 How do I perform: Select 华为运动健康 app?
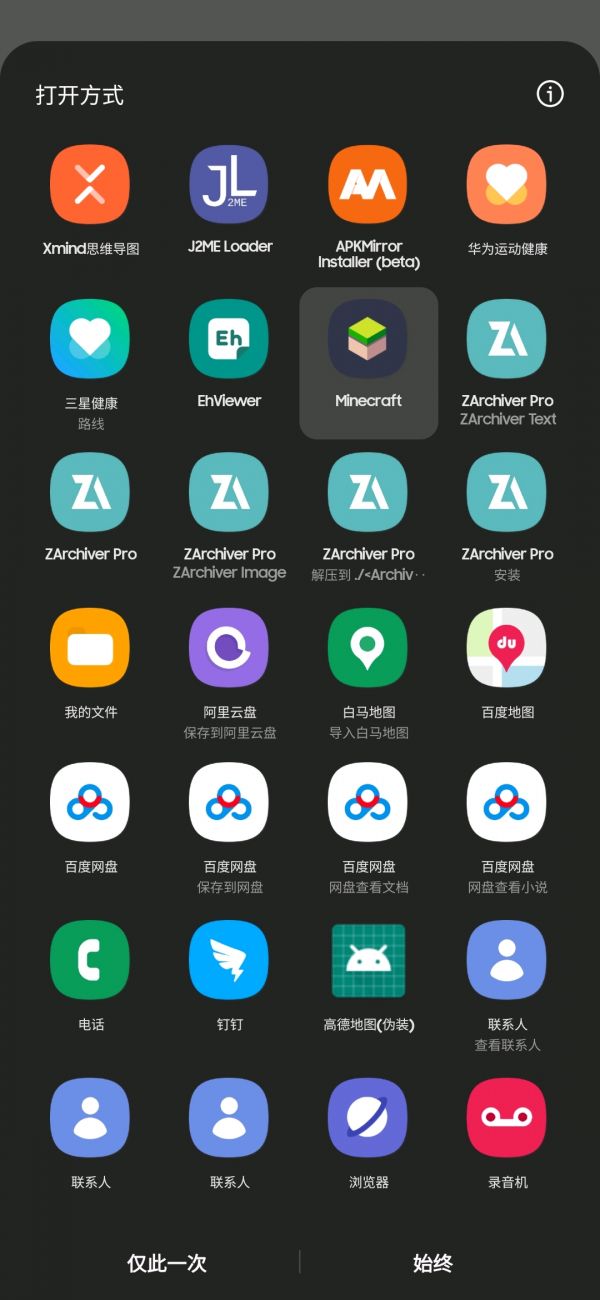tap(507, 185)
